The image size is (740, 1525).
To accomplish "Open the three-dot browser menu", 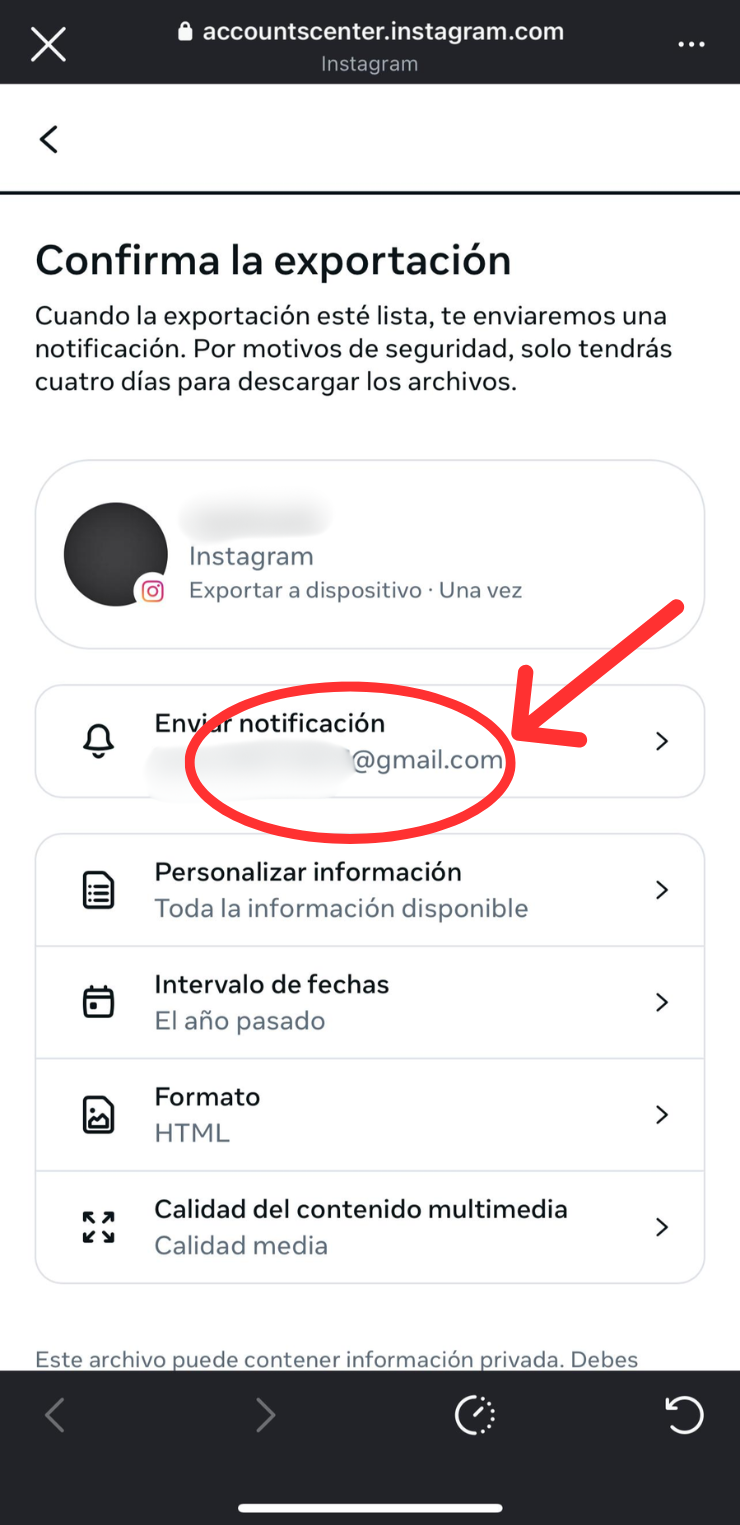I will [x=691, y=44].
